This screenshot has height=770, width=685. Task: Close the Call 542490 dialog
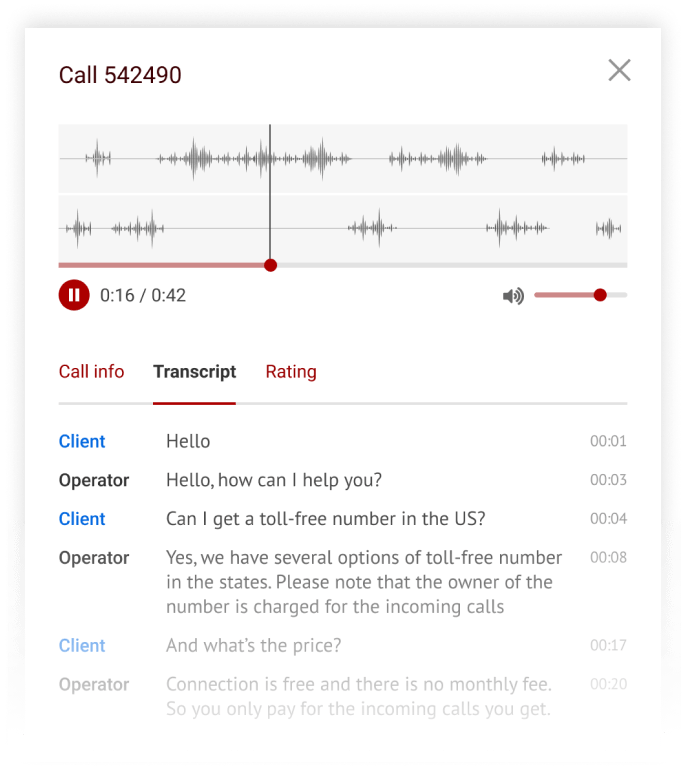(x=619, y=70)
